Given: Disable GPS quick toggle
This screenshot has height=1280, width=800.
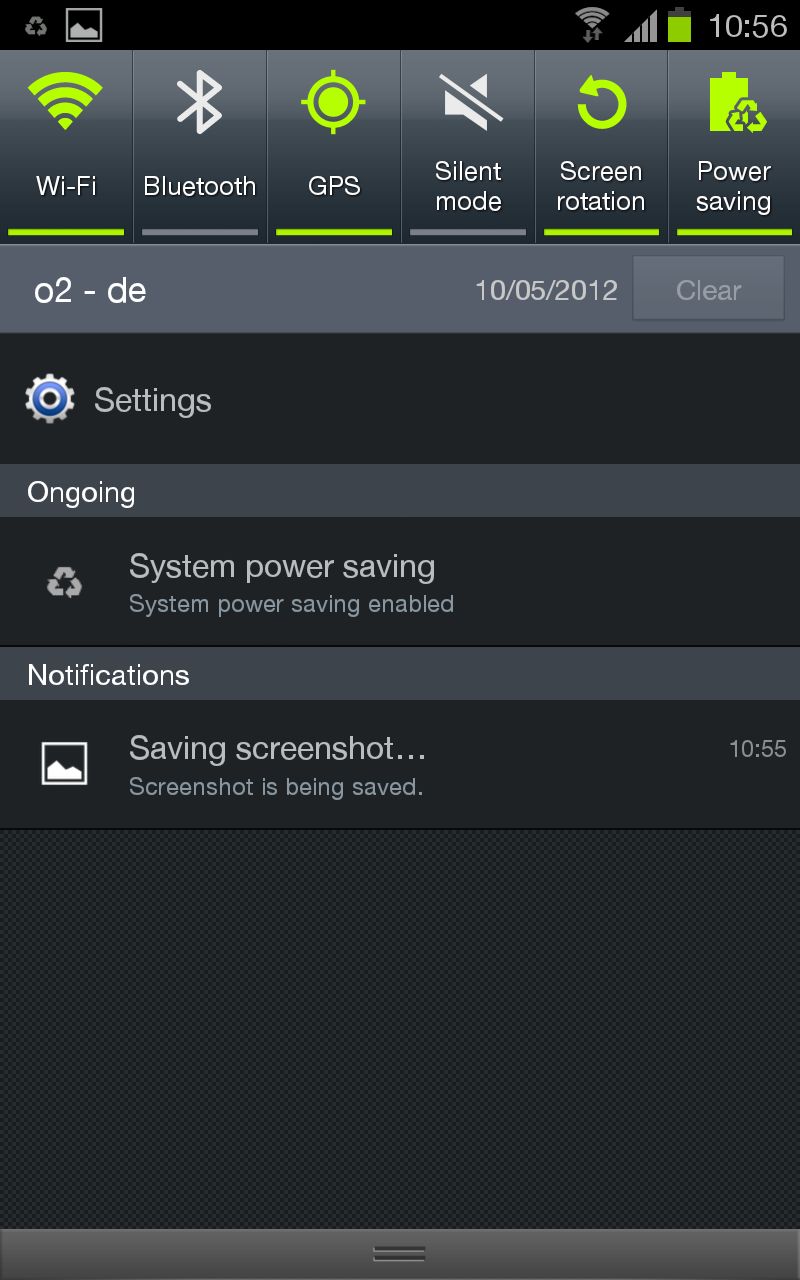Looking at the screenshot, I should 334,145.
